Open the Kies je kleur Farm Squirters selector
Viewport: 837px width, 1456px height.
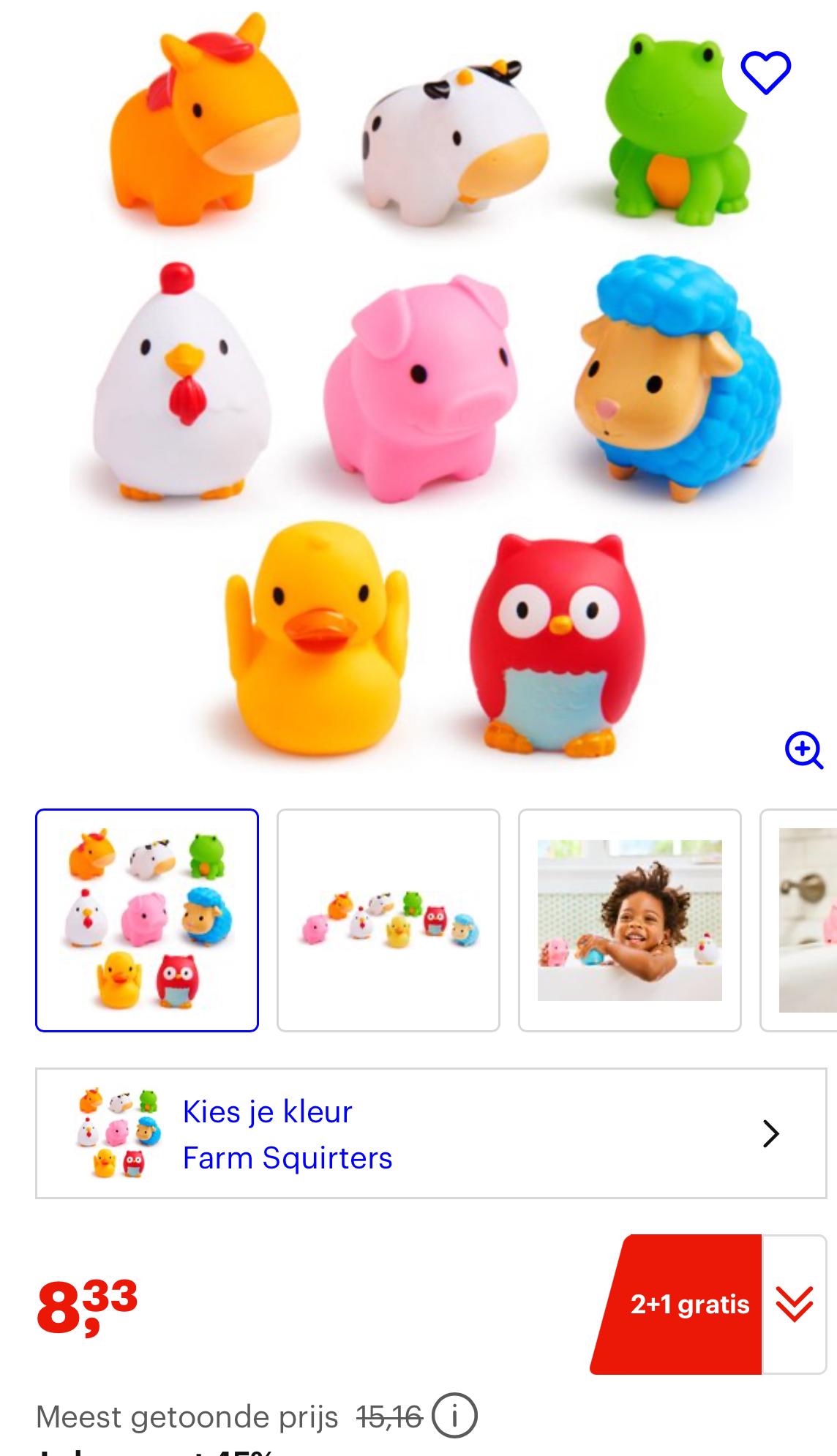coord(431,1133)
